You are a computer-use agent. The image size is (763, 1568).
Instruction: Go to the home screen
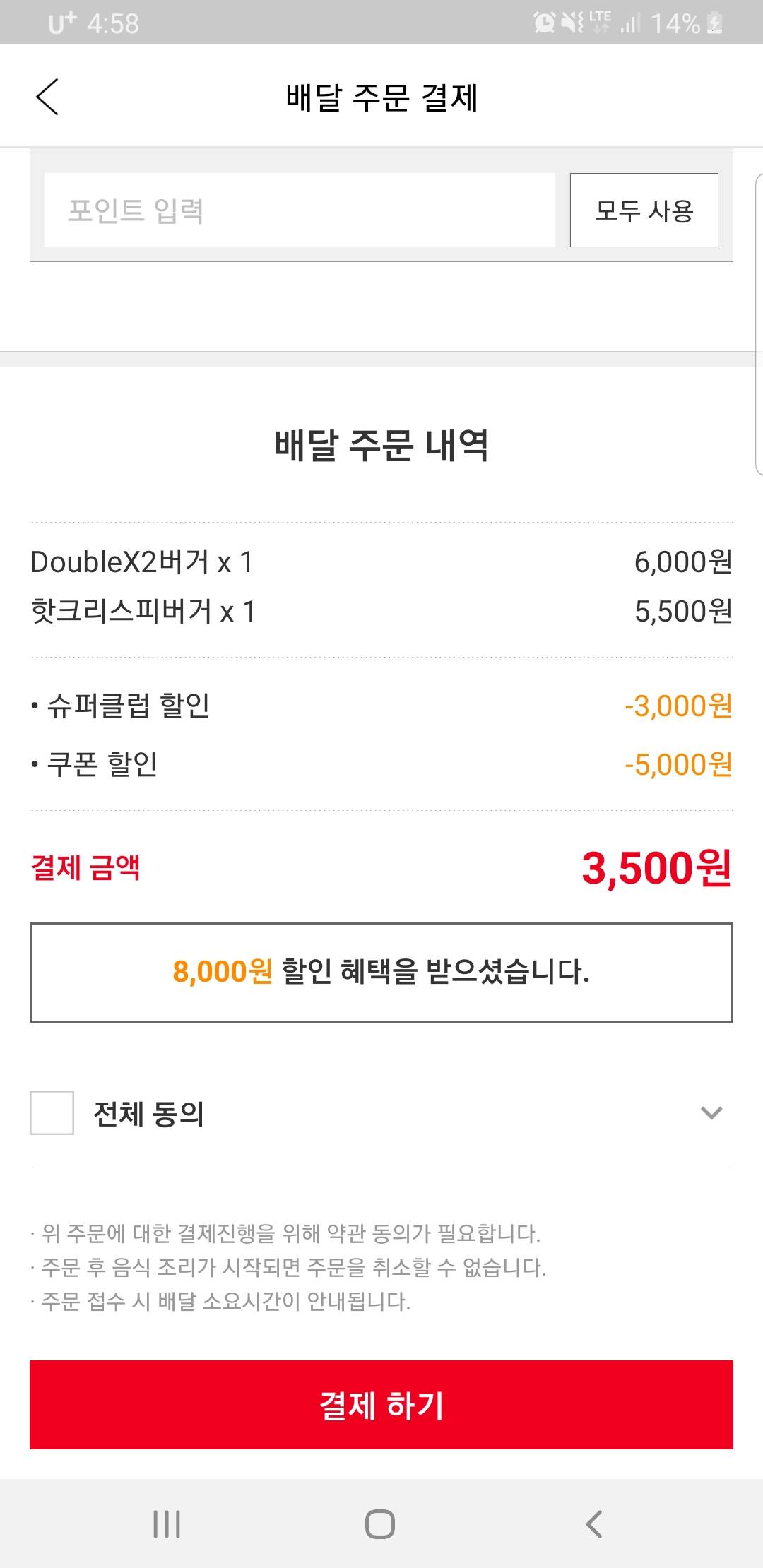tap(380, 1524)
